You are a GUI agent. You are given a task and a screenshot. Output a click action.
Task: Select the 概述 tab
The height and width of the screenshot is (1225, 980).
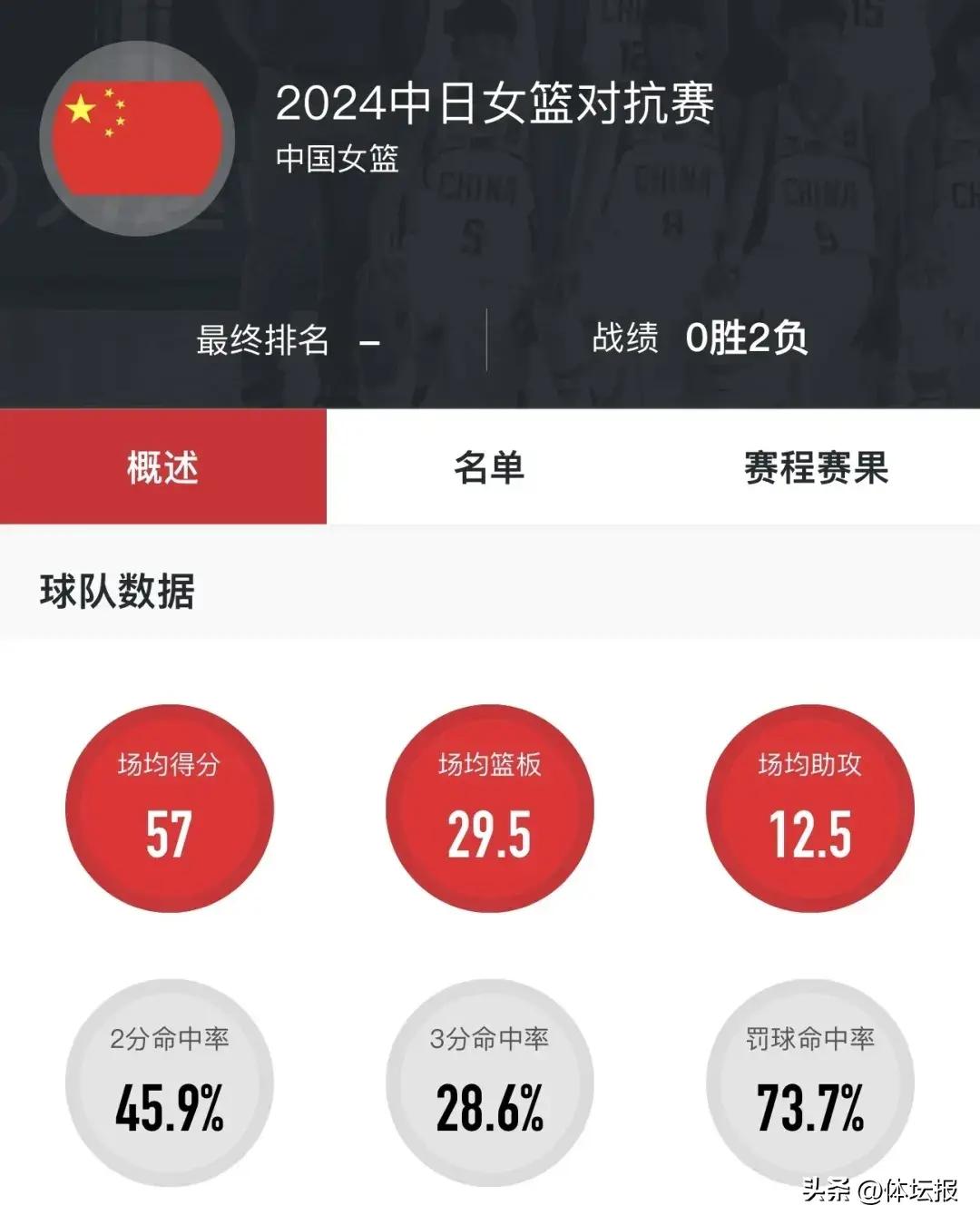163,467
